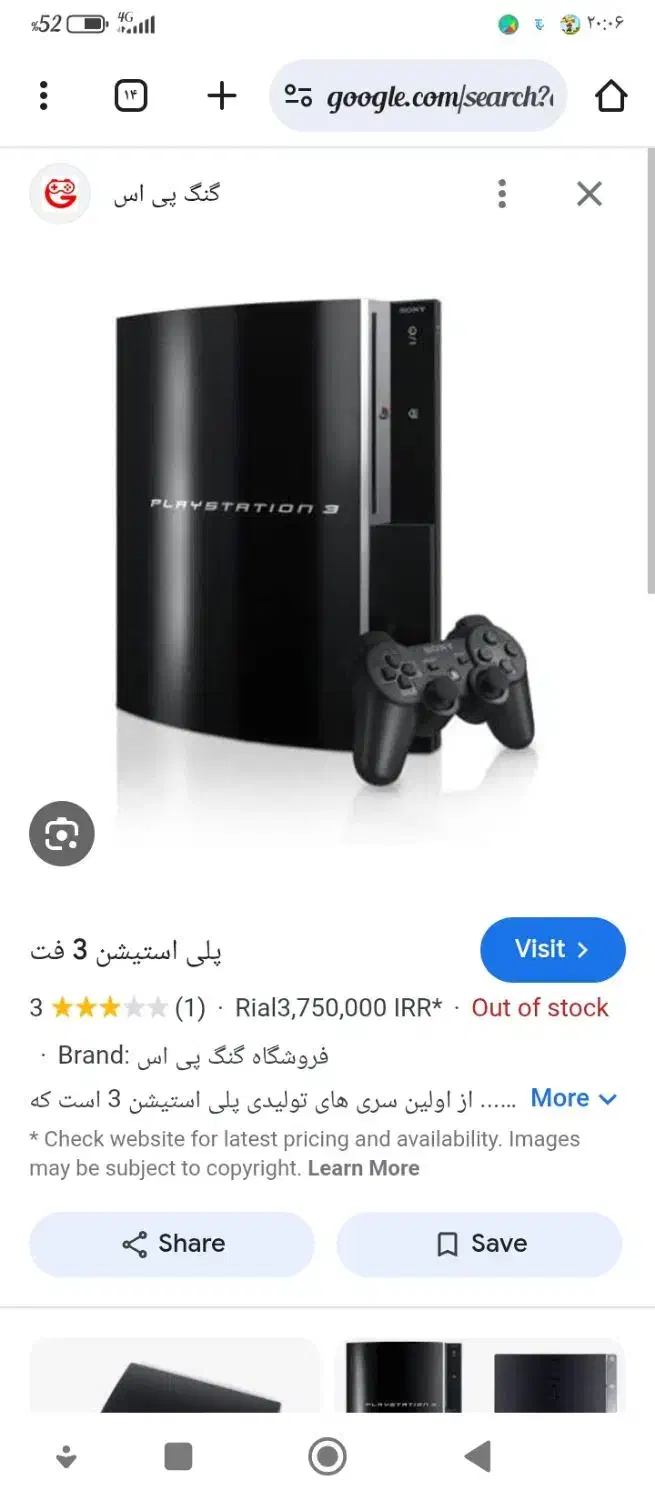This screenshot has height=1500, width=655.
Task: Search this image with Google Lens
Action: pyautogui.click(x=62, y=833)
